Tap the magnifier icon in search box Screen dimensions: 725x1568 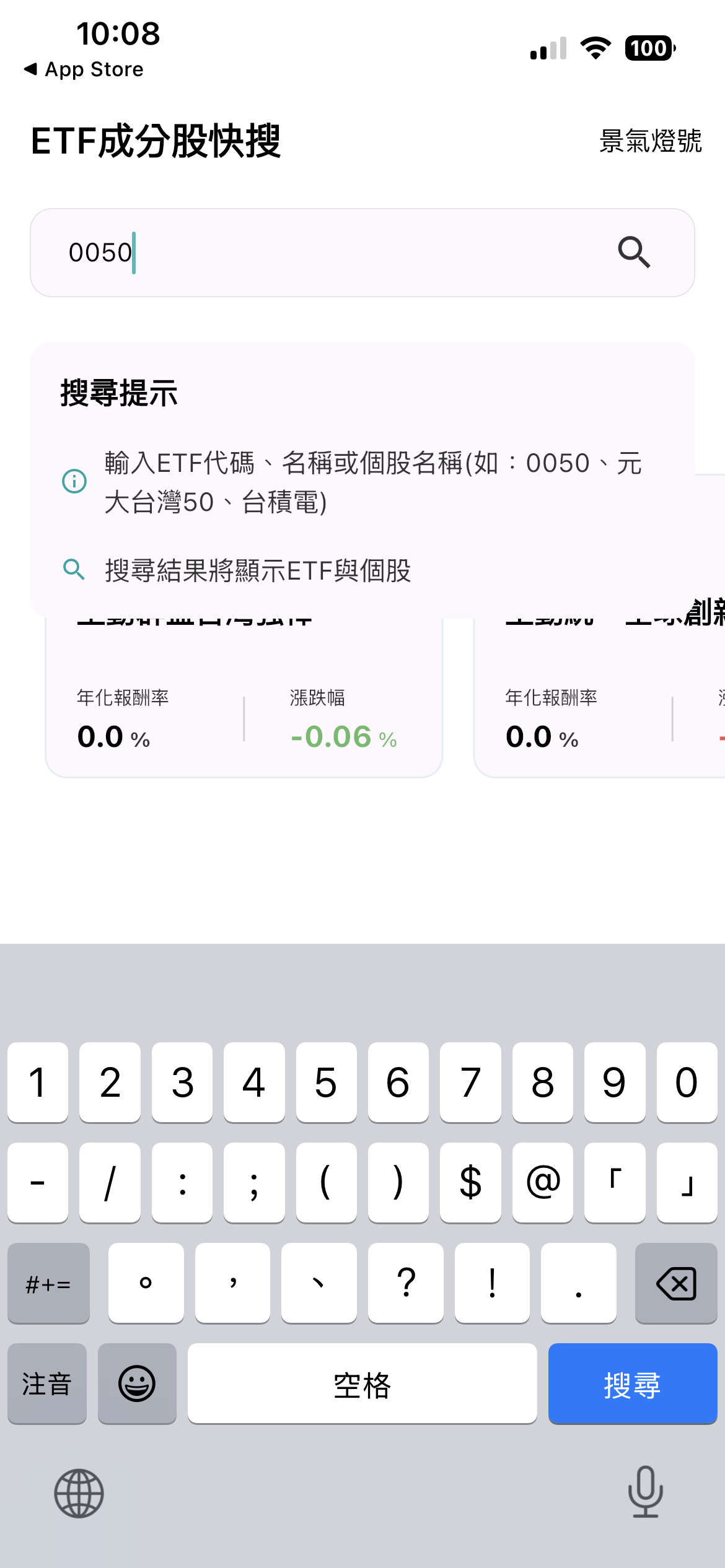[634, 252]
